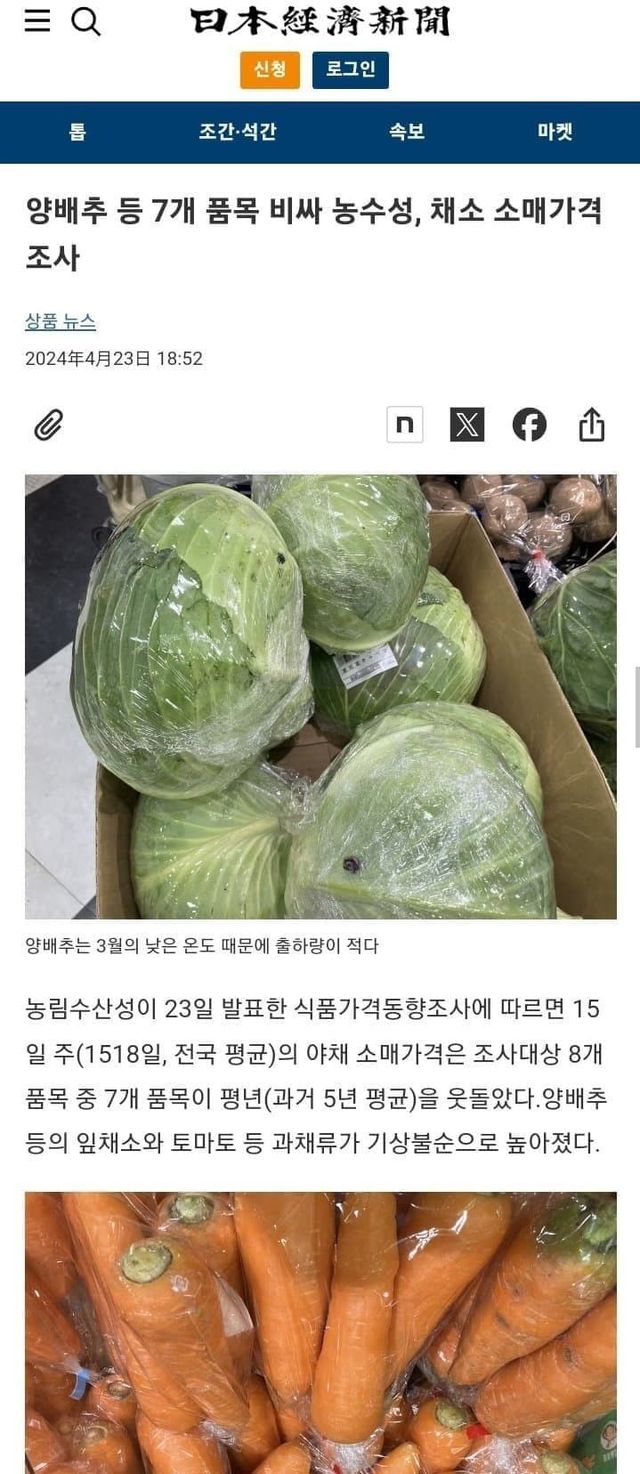Viewport: 640px width, 1474px height.
Task: Open the share sheet icon
Action: (x=592, y=425)
